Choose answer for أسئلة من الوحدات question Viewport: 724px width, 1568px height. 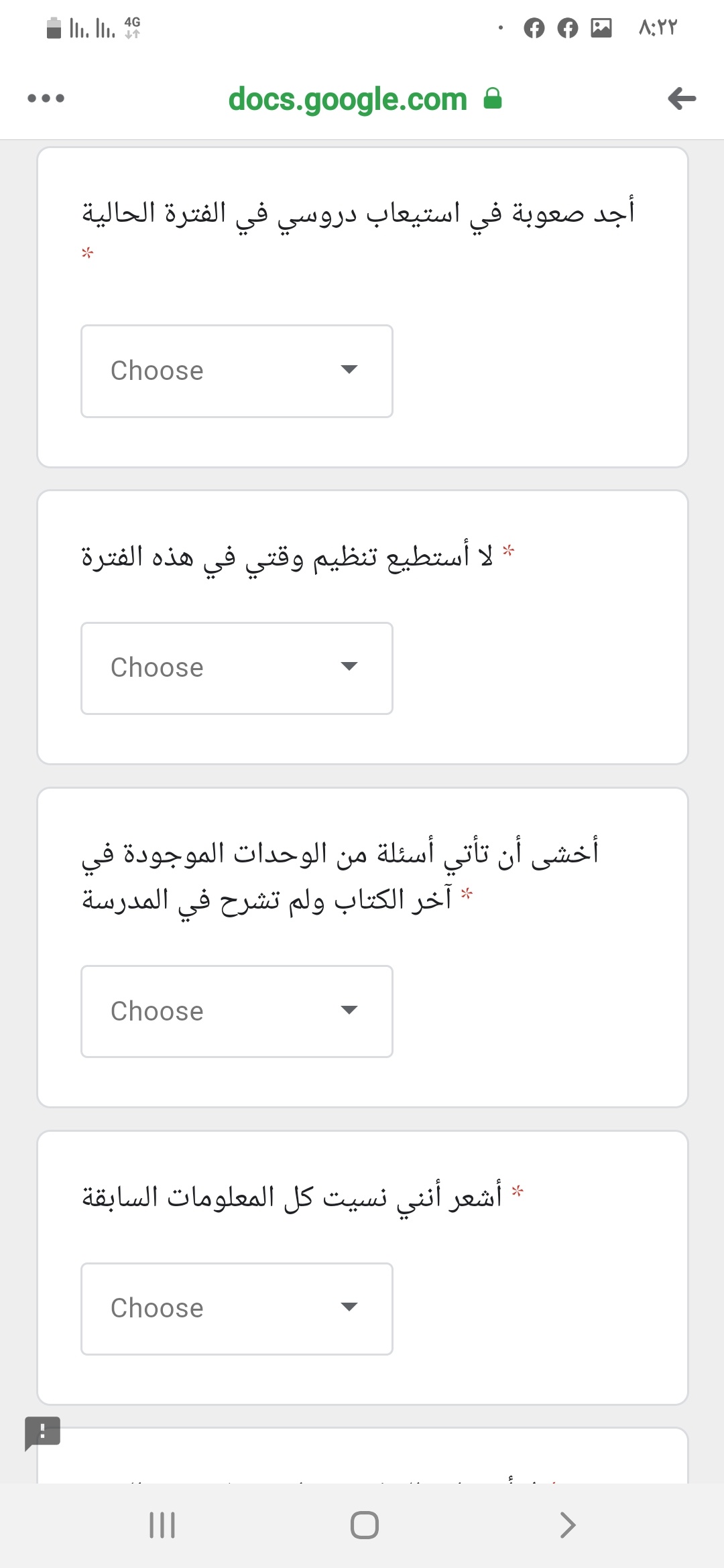click(237, 1011)
